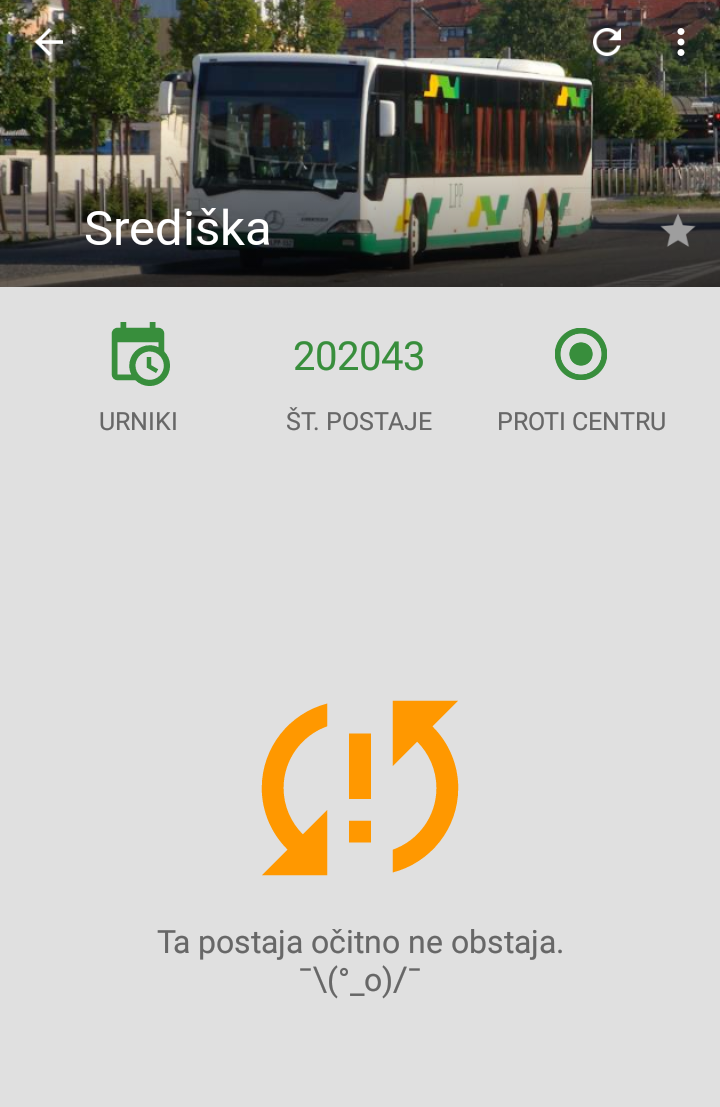720x1107 pixels.
Task: Go back using the arrow icon
Action: (x=48, y=43)
